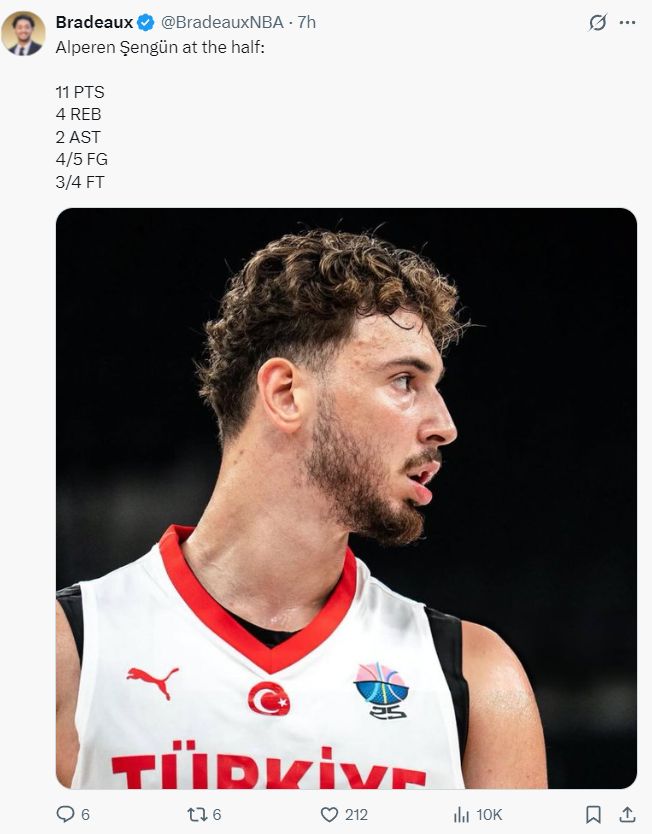652x834 pixels.
Task: Open the Alperen Şengün photo in the post
Action: click(346, 498)
